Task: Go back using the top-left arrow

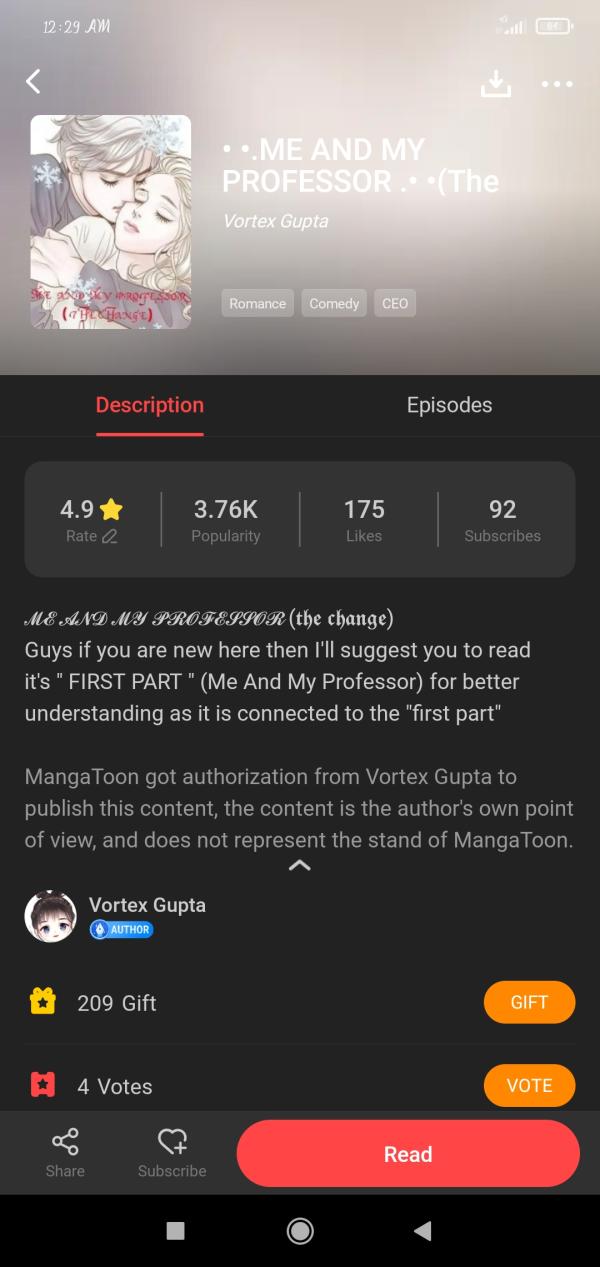Action: click(34, 82)
